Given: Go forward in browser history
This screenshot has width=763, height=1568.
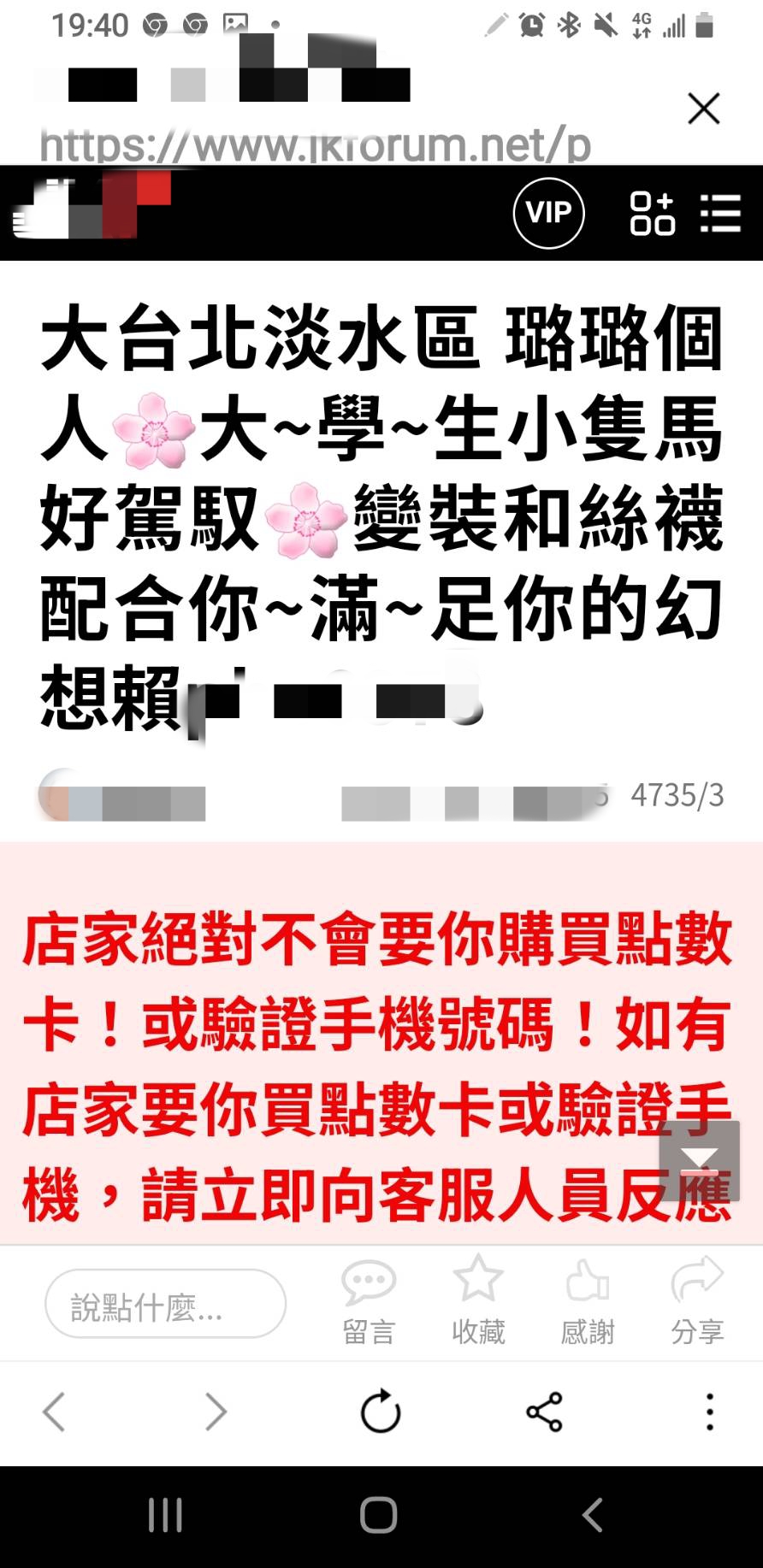Looking at the screenshot, I should (216, 1412).
